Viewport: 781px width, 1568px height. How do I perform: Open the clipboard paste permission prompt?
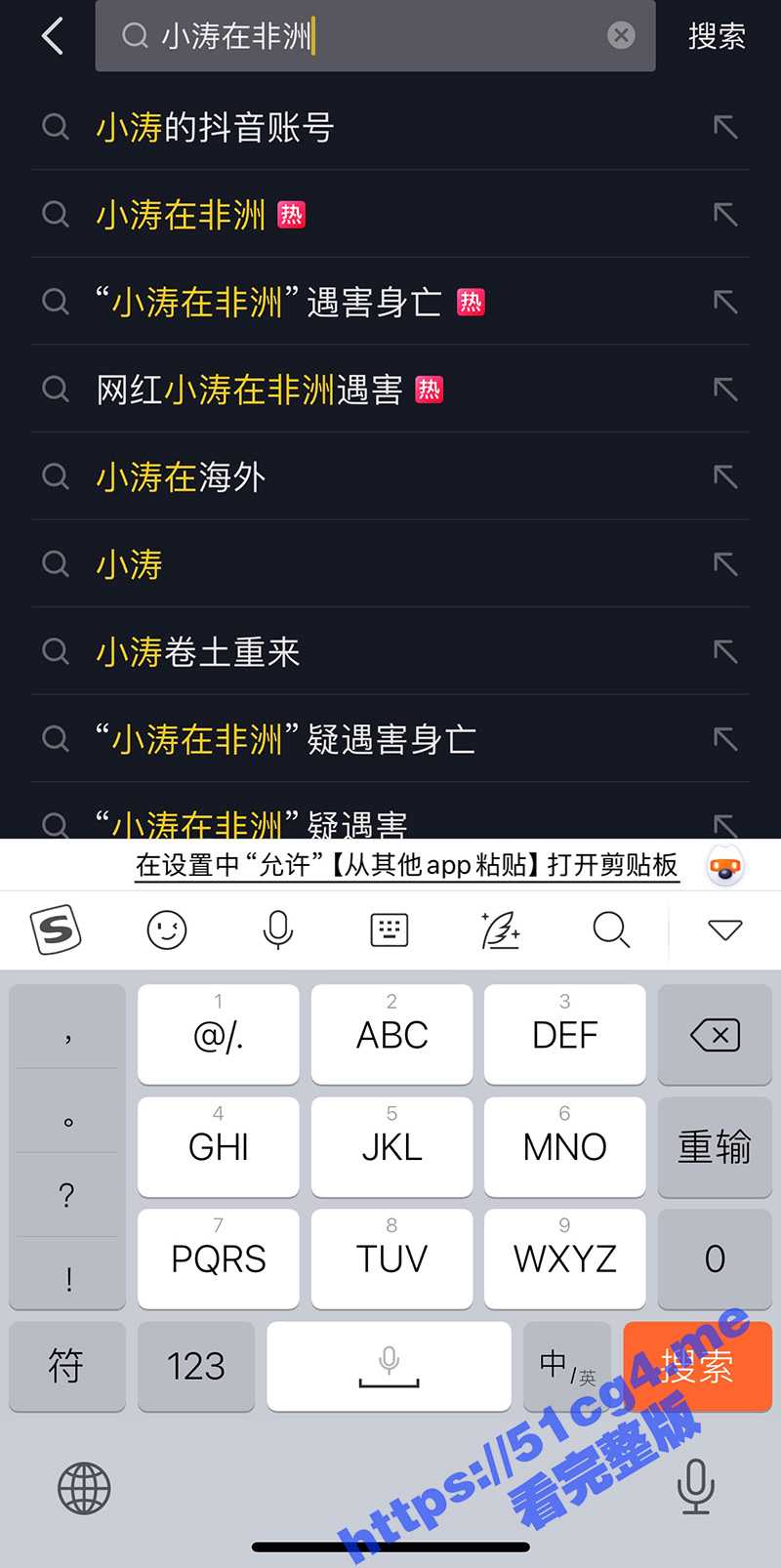point(406,865)
